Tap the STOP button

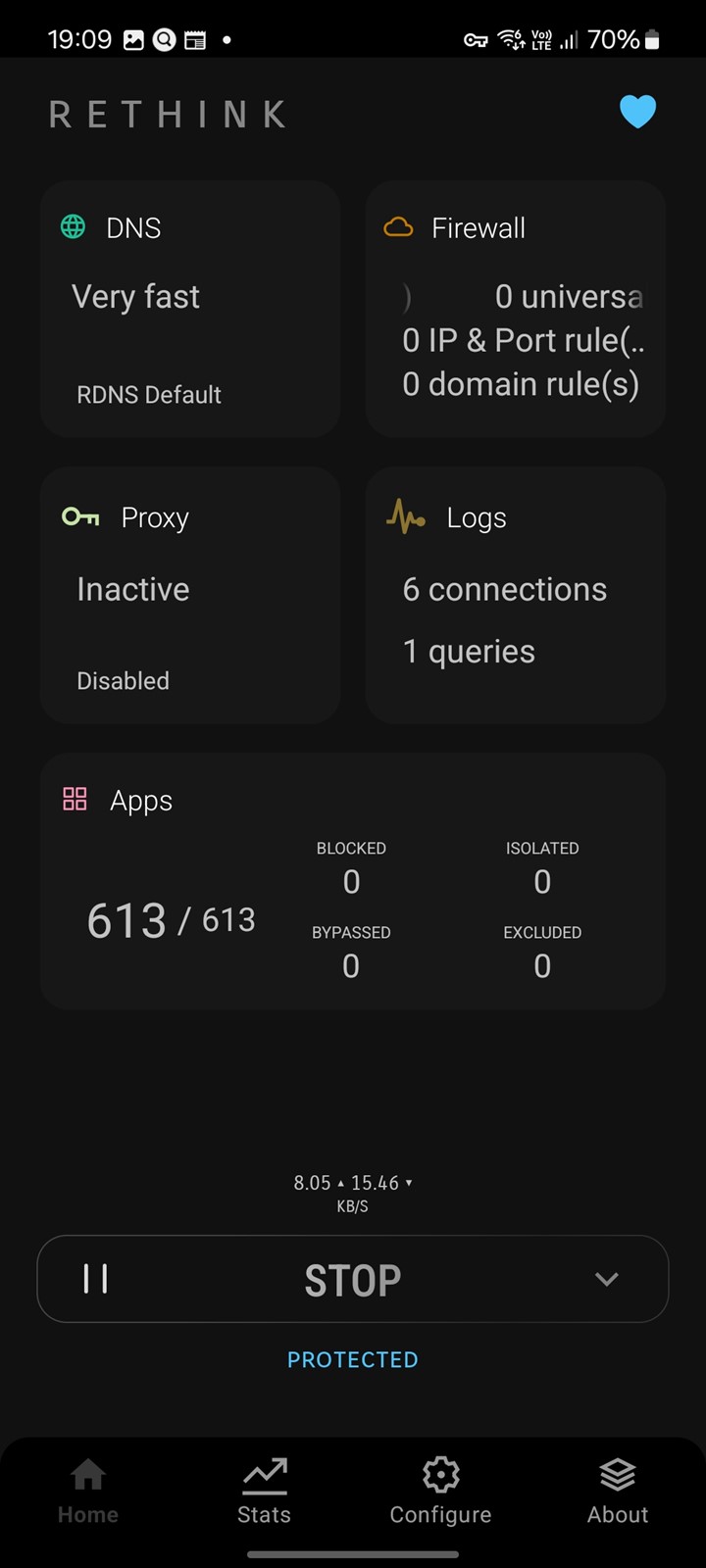click(353, 1280)
